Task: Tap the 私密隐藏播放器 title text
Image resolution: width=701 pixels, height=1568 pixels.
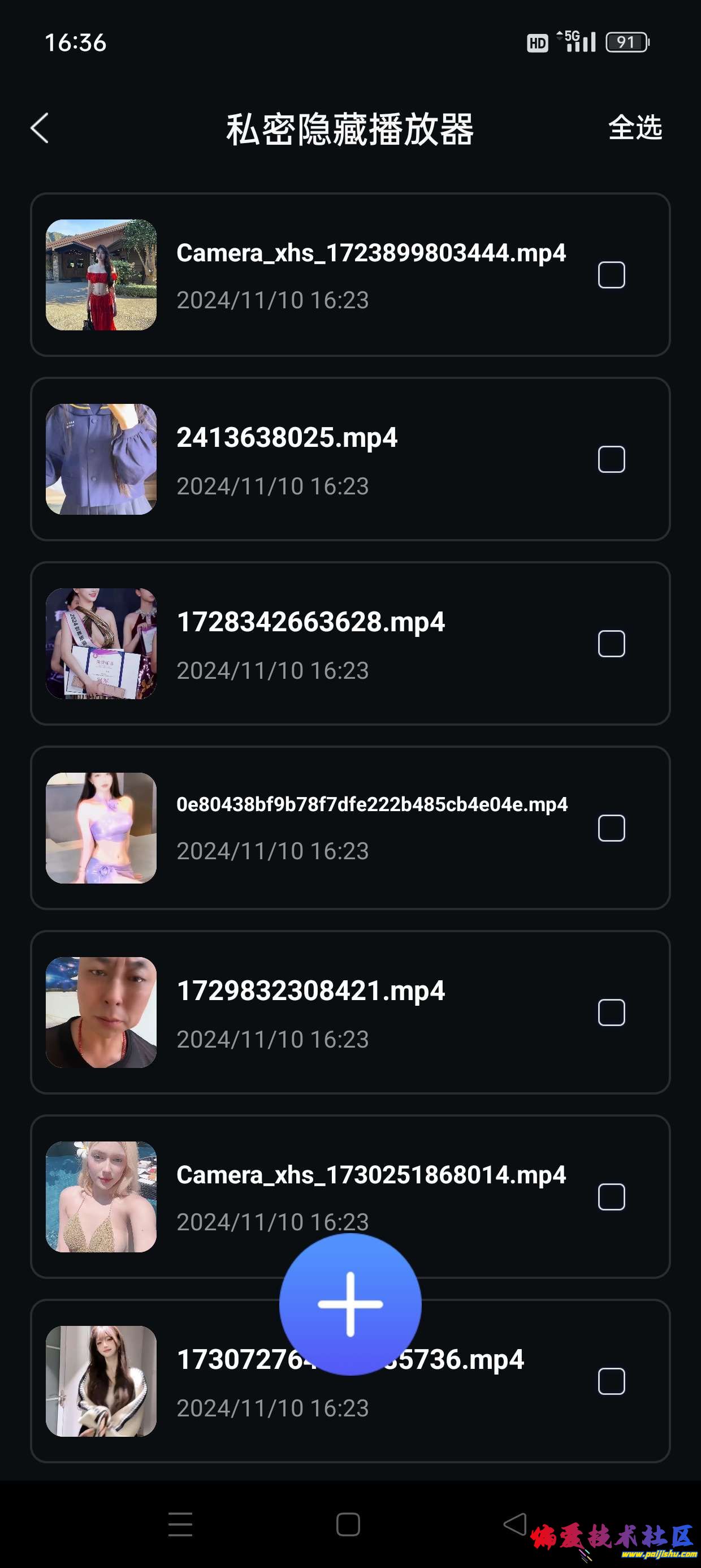Action: 350,128
